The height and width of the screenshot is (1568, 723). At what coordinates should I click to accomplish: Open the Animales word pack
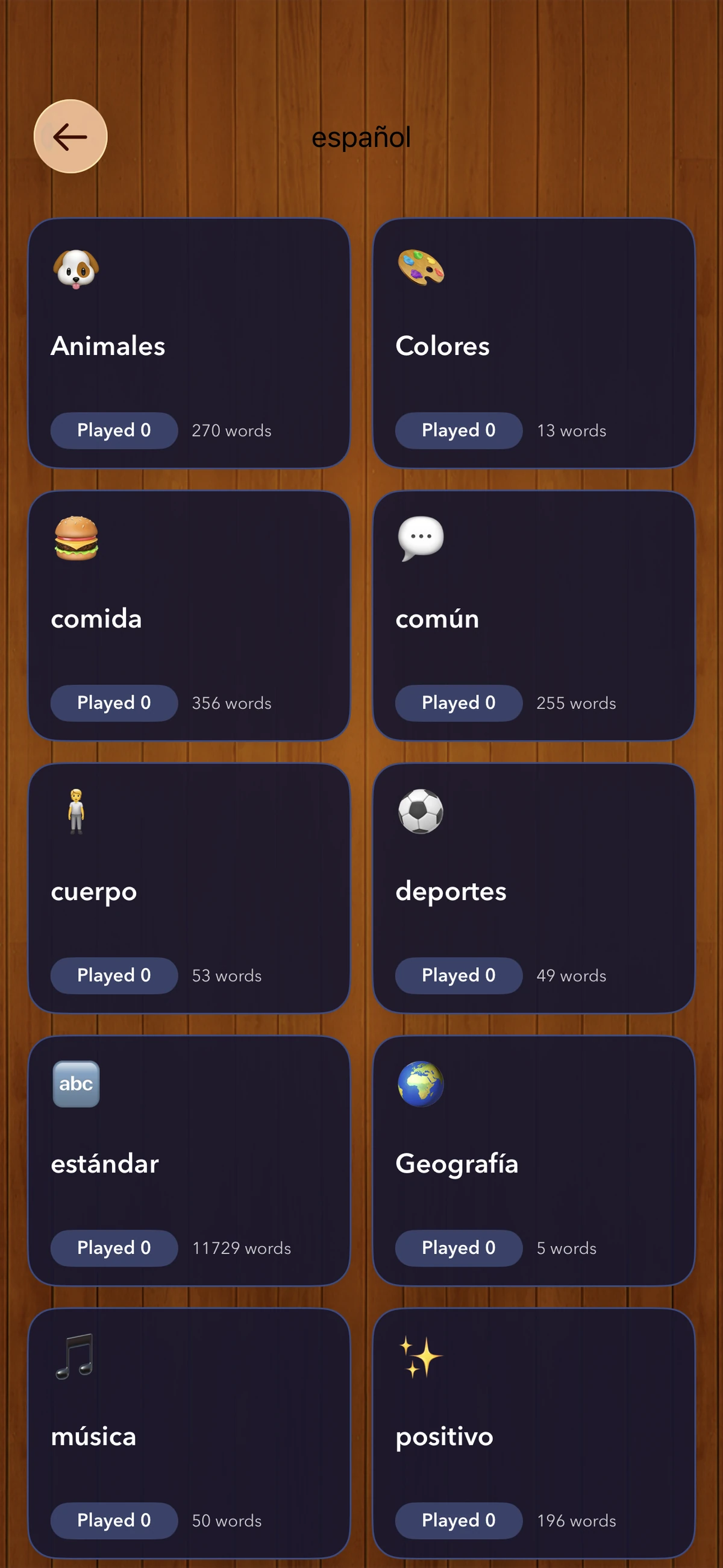tap(189, 341)
